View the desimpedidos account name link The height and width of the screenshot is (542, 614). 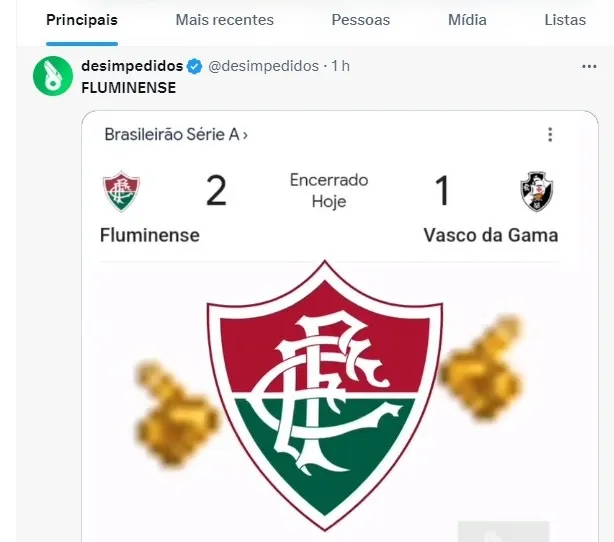pos(131,66)
